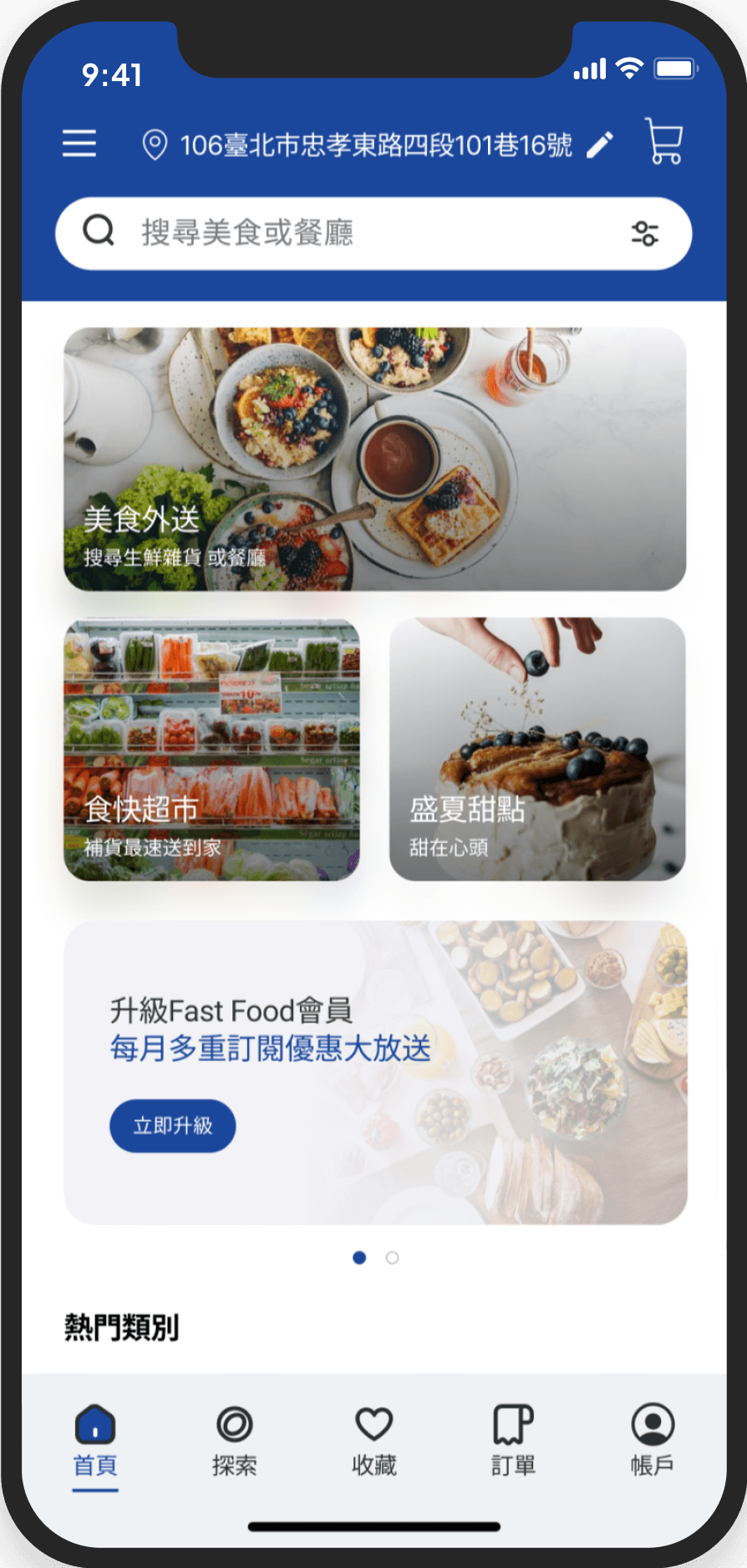The width and height of the screenshot is (747, 1568).
Task: Select the second banner page dot
Action: click(392, 1257)
